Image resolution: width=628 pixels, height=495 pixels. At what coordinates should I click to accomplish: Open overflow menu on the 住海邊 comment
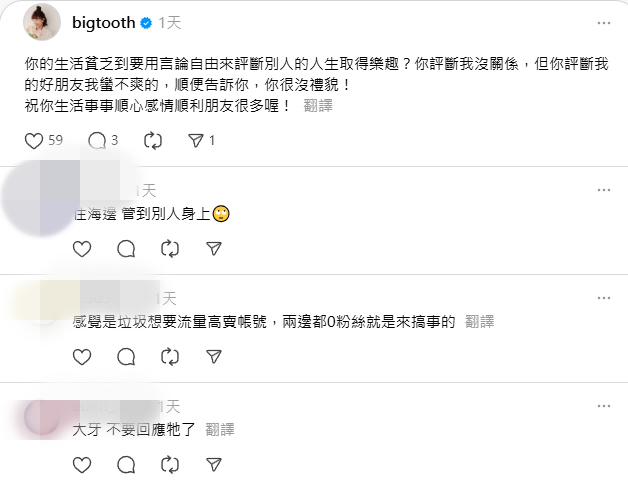602,189
